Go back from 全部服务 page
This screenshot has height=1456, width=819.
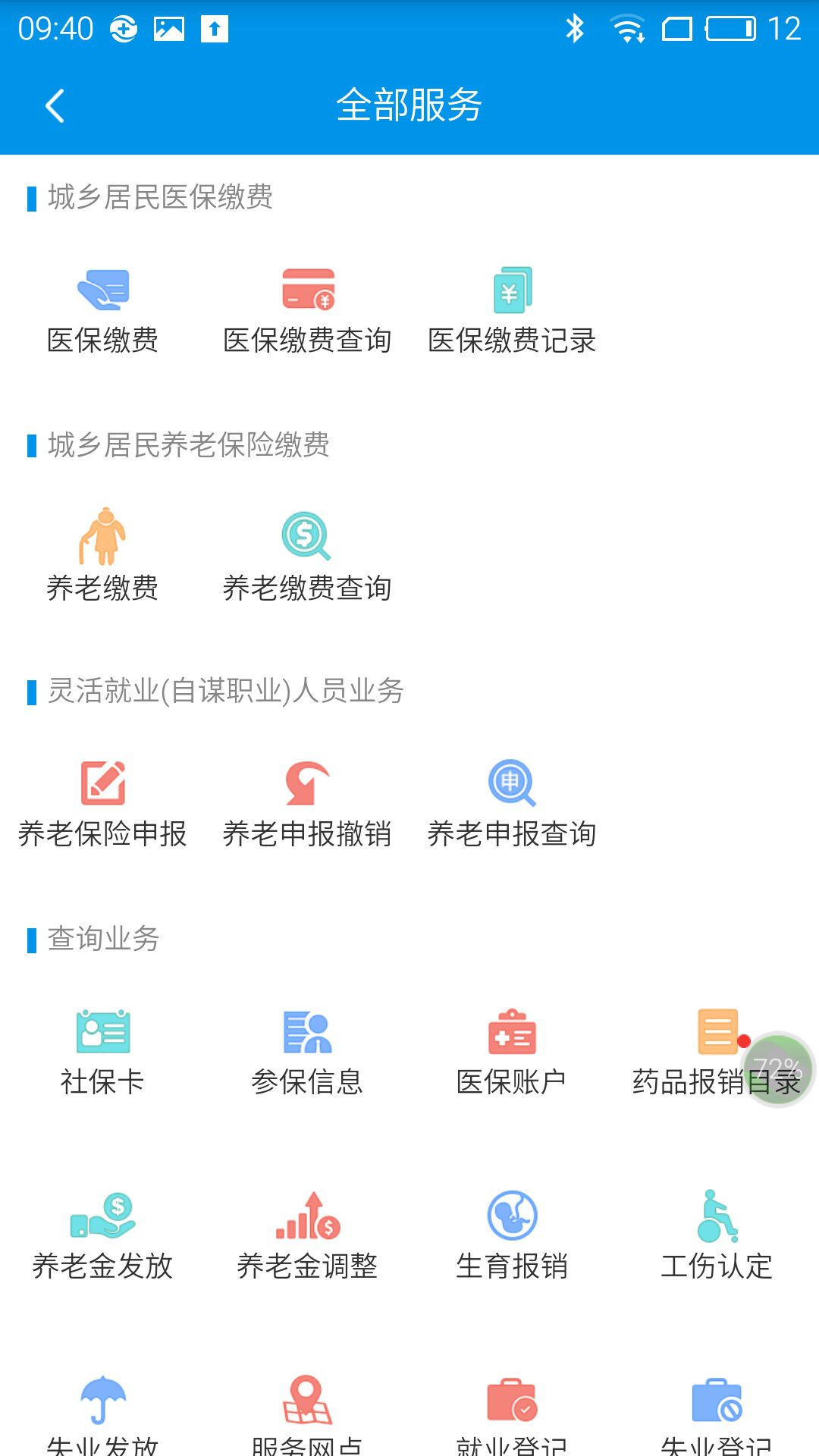[55, 105]
